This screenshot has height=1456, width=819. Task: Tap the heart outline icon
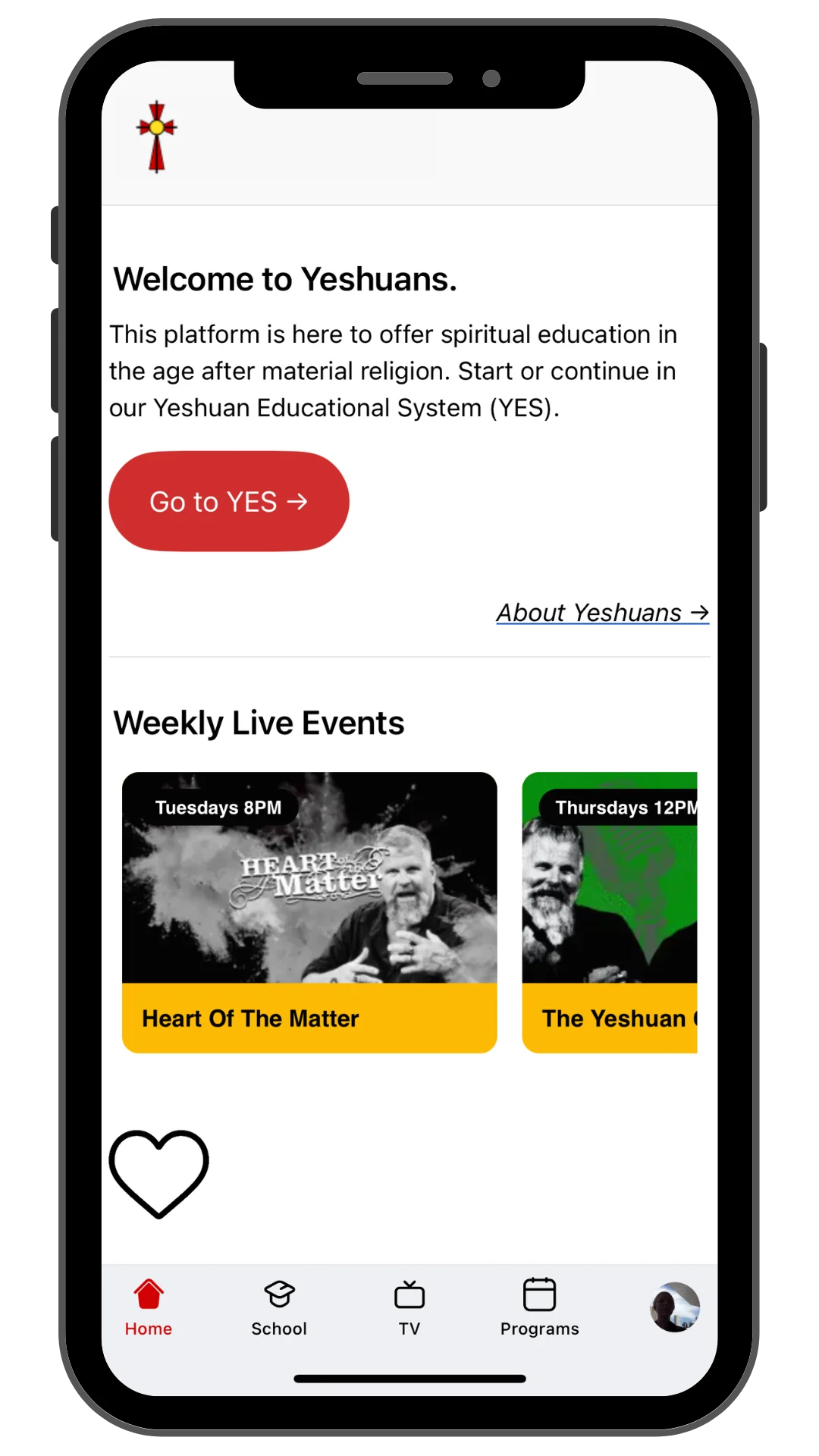(x=158, y=1173)
